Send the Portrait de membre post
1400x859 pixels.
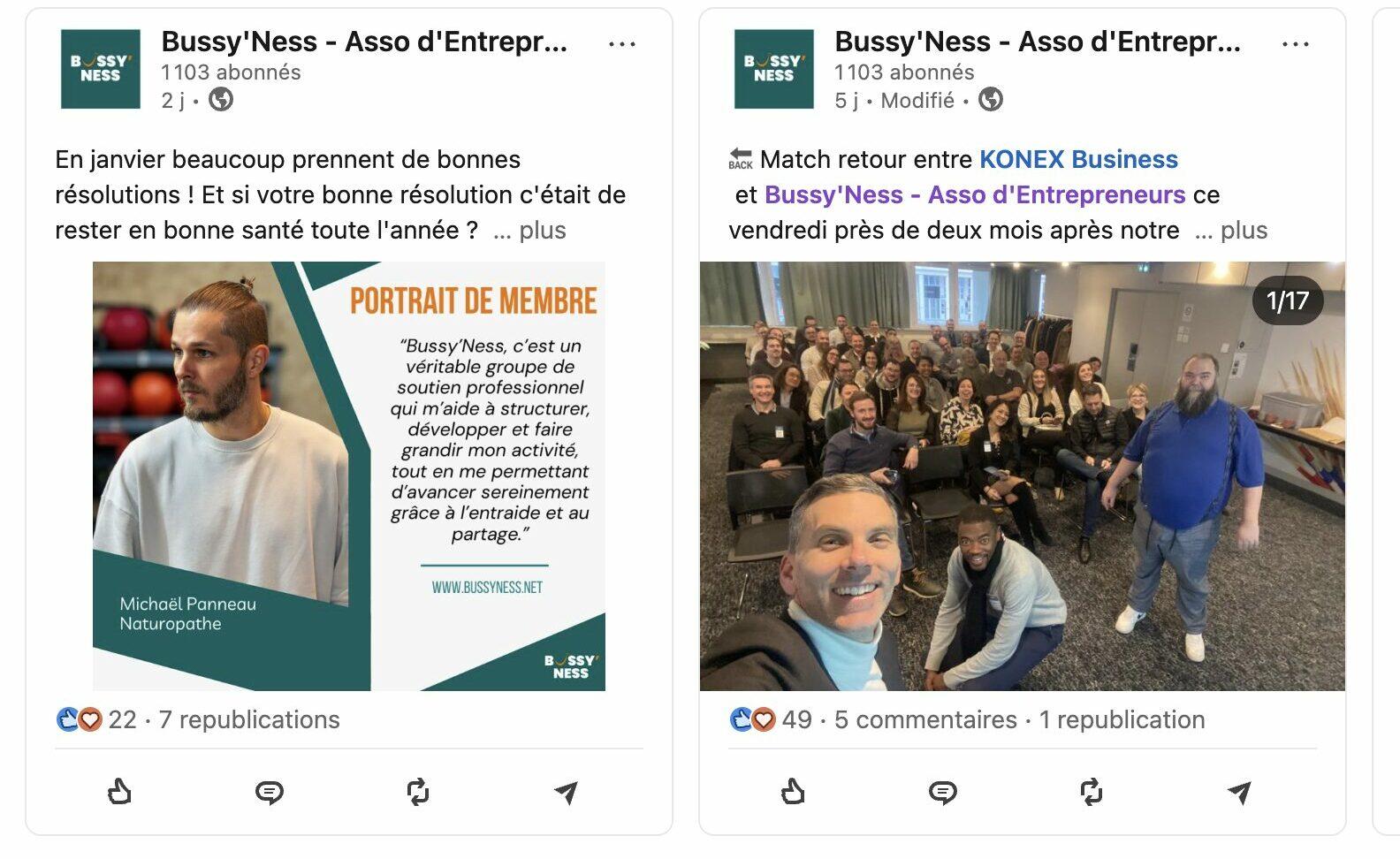click(x=566, y=792)
